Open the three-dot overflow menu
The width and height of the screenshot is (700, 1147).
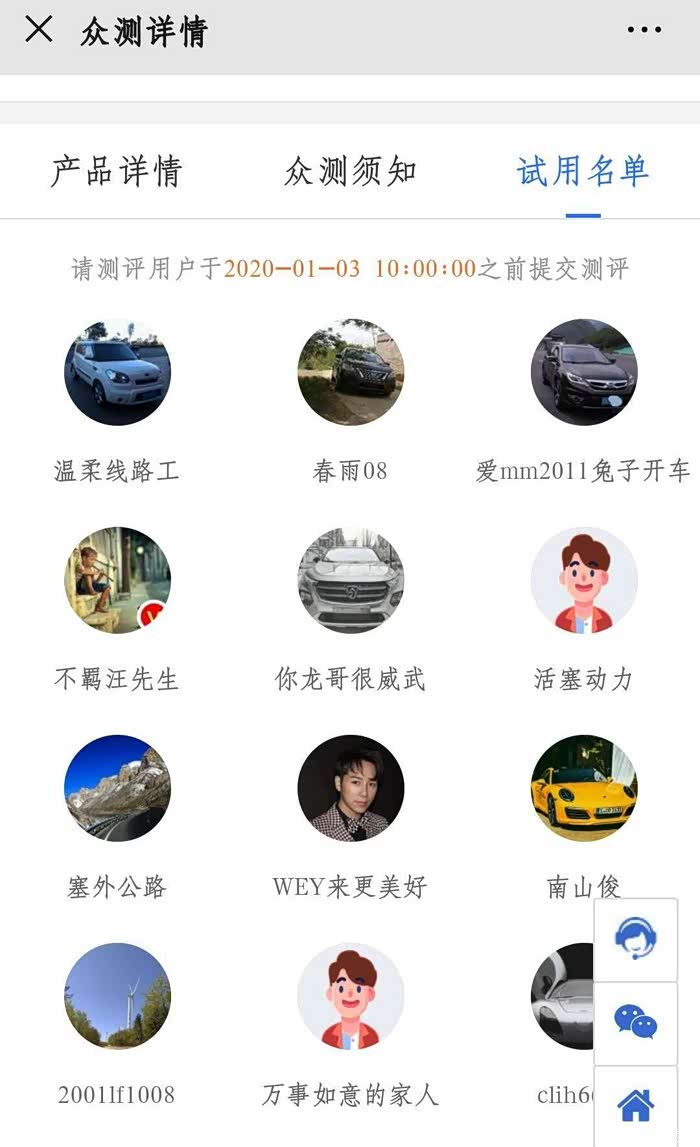click(x=644, y=30)
